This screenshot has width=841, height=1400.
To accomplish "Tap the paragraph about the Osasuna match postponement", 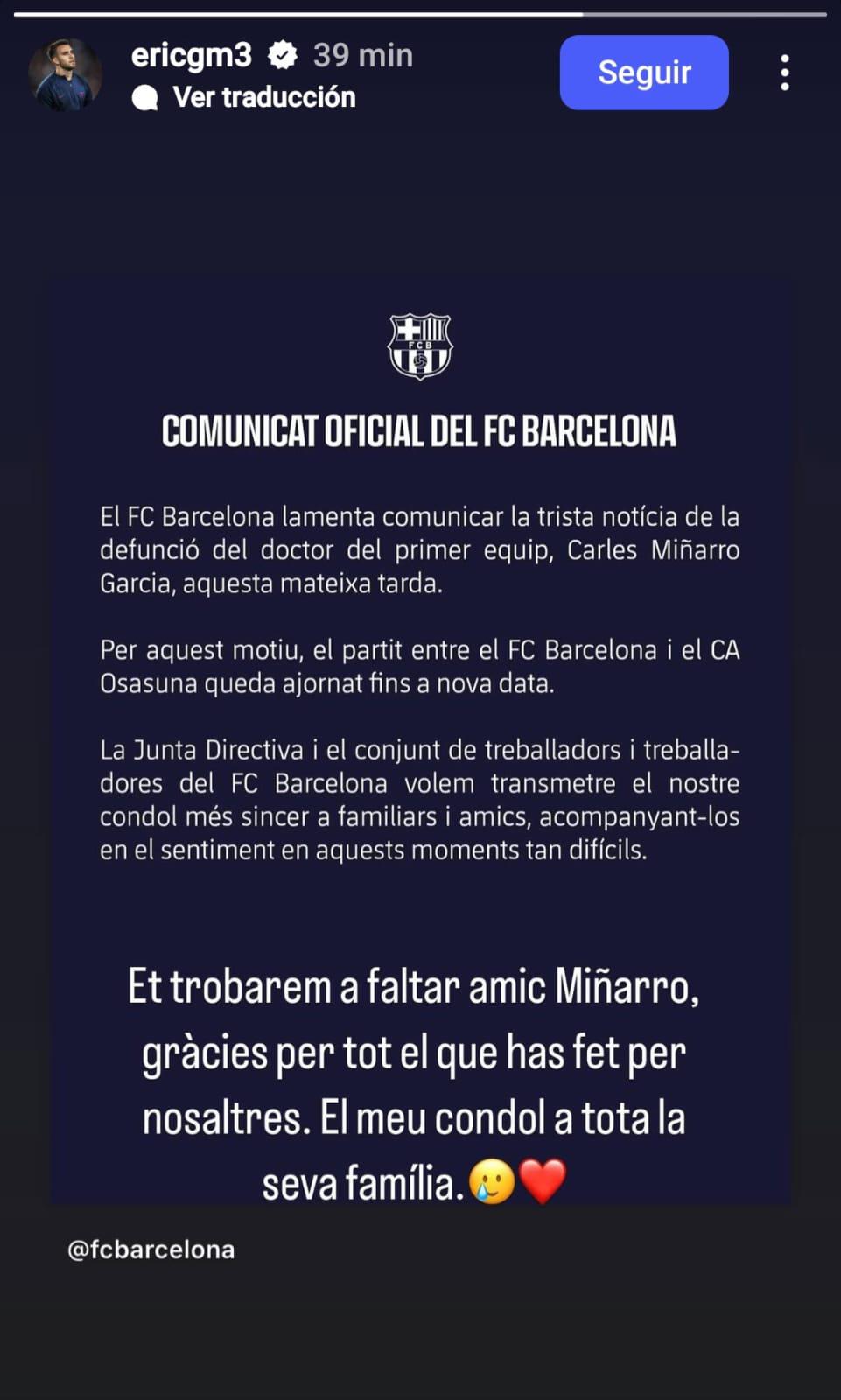I will tap(420, 667).
